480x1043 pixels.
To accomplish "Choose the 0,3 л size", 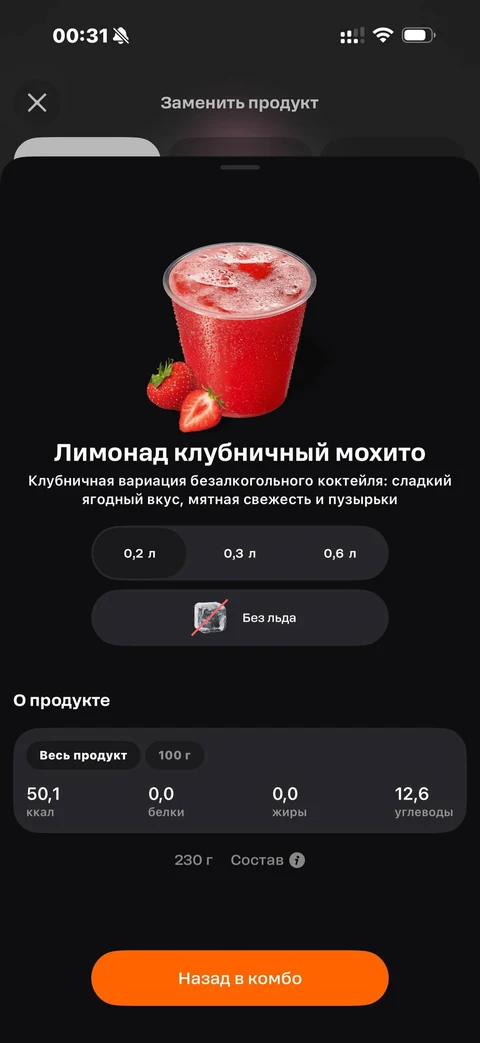I will [239, 553].
